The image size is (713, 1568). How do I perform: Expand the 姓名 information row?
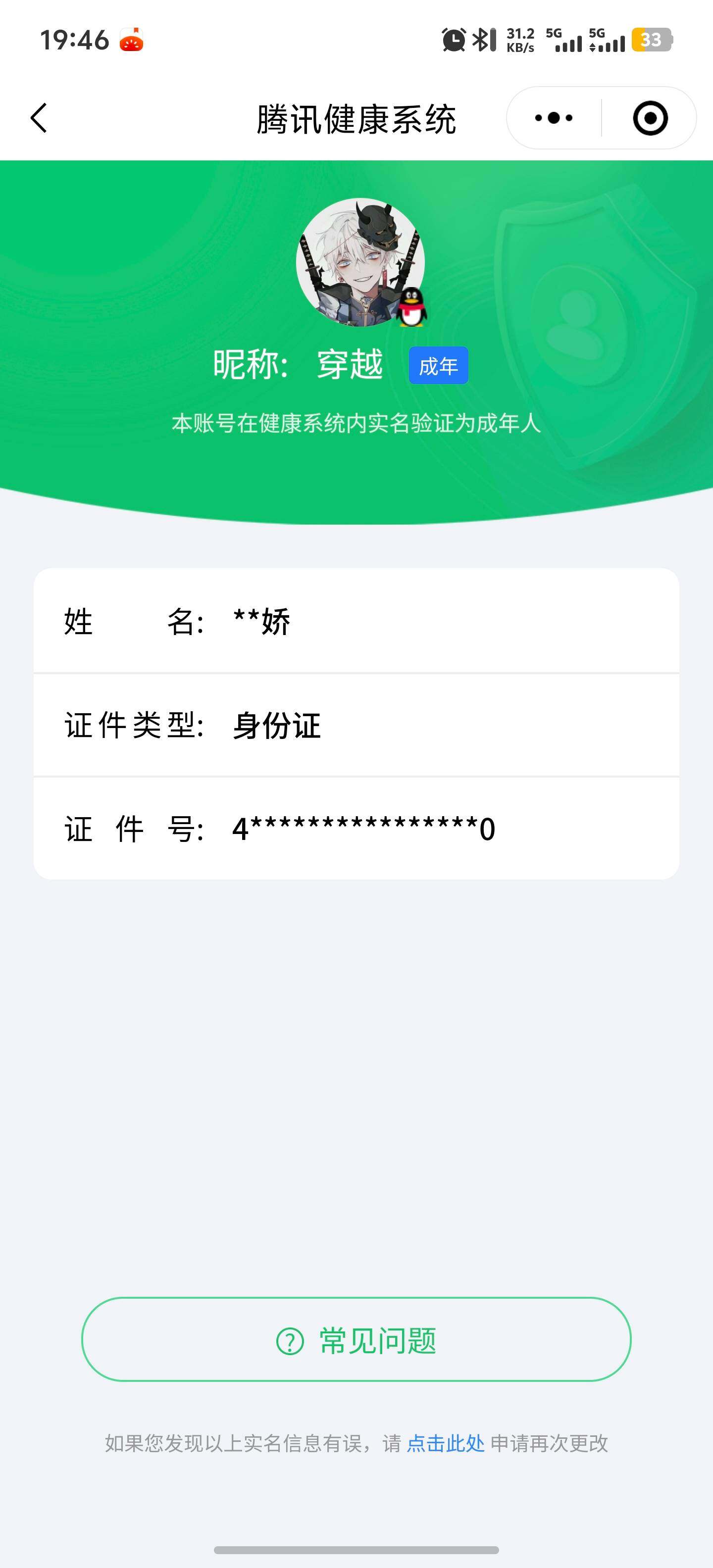(356, 622)
